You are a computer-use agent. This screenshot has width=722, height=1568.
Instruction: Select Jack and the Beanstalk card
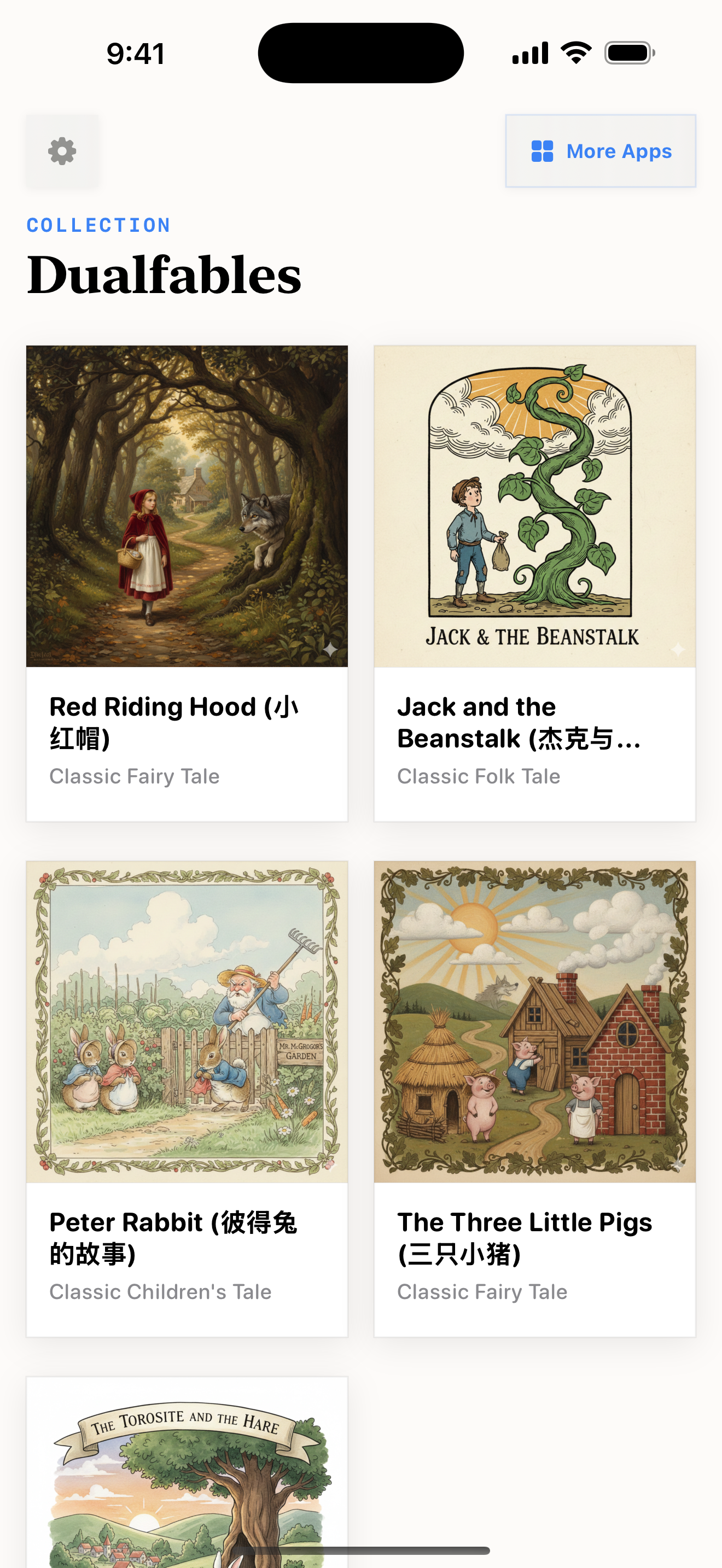(534, 582)
